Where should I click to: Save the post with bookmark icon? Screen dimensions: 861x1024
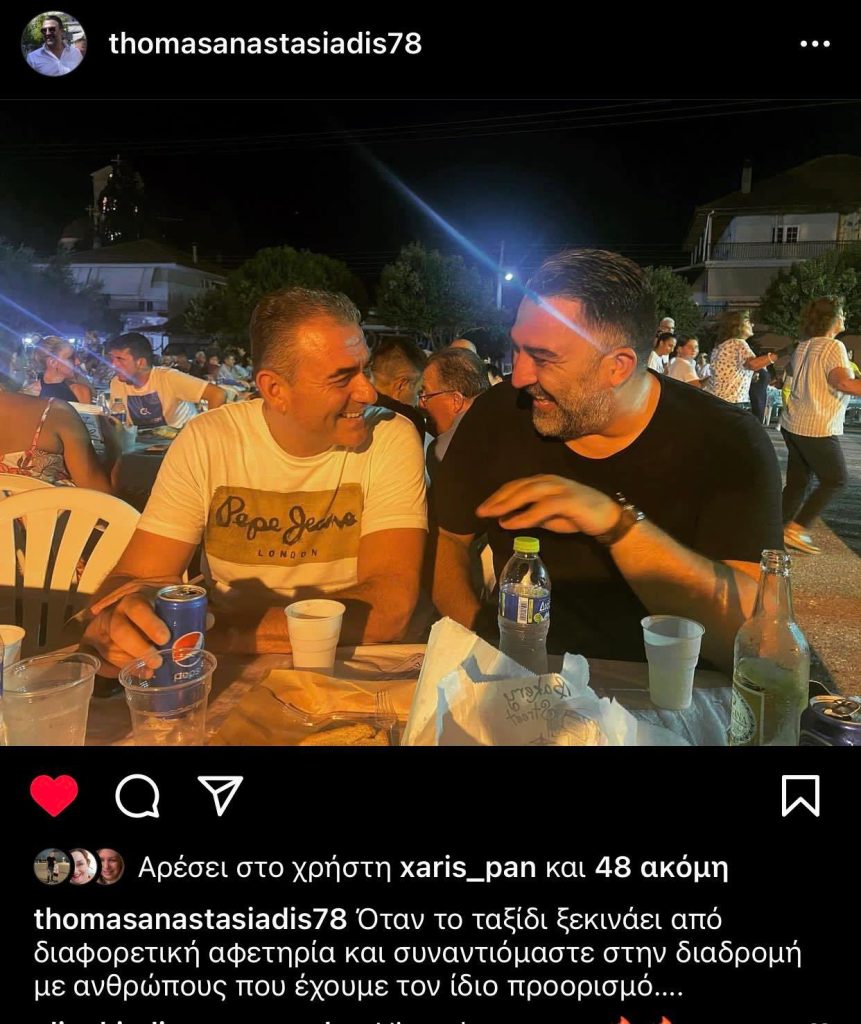click(x=800, y=796)
